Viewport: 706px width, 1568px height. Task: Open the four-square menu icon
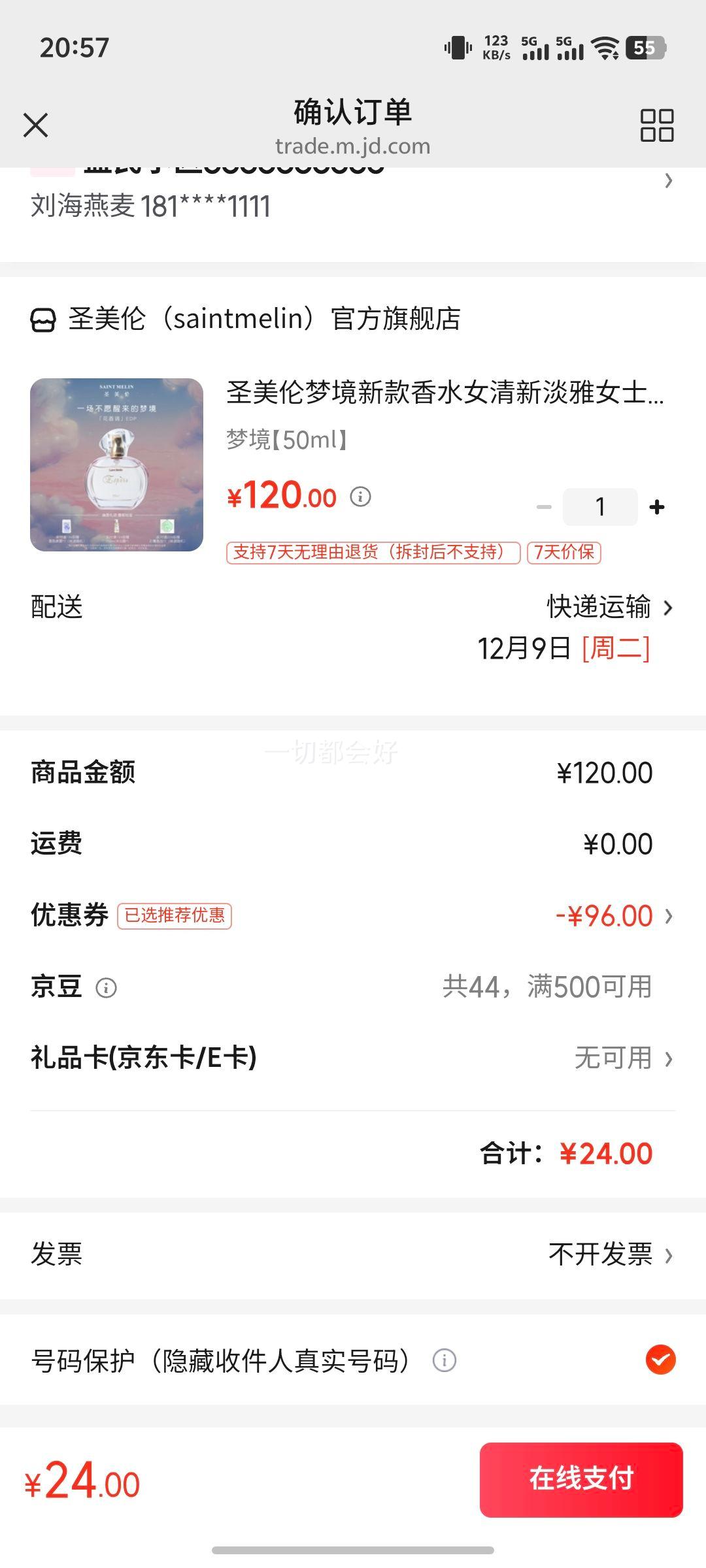pyautogui.click(x=656, y=125)
